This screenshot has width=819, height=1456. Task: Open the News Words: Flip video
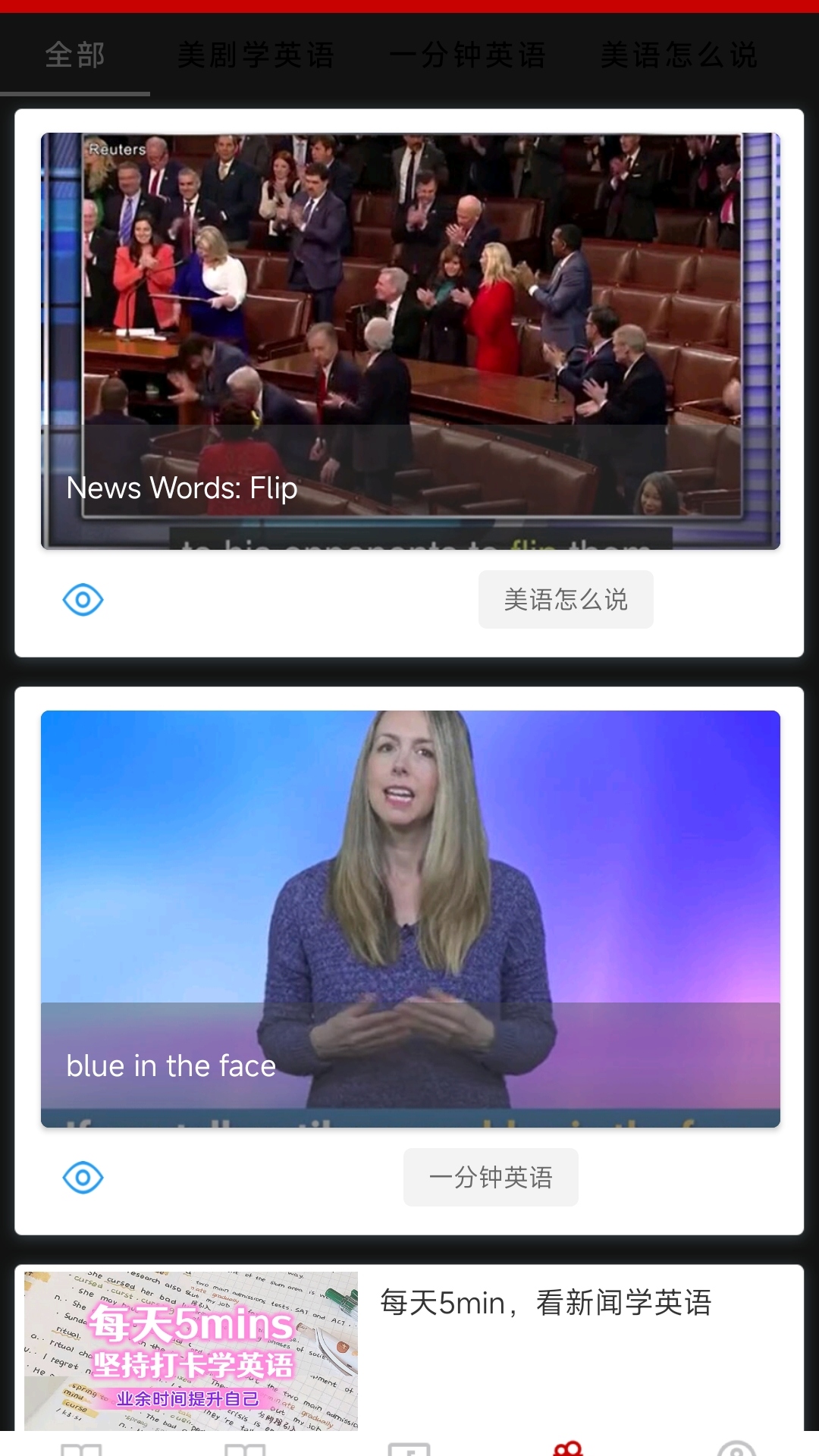(409, 341)
